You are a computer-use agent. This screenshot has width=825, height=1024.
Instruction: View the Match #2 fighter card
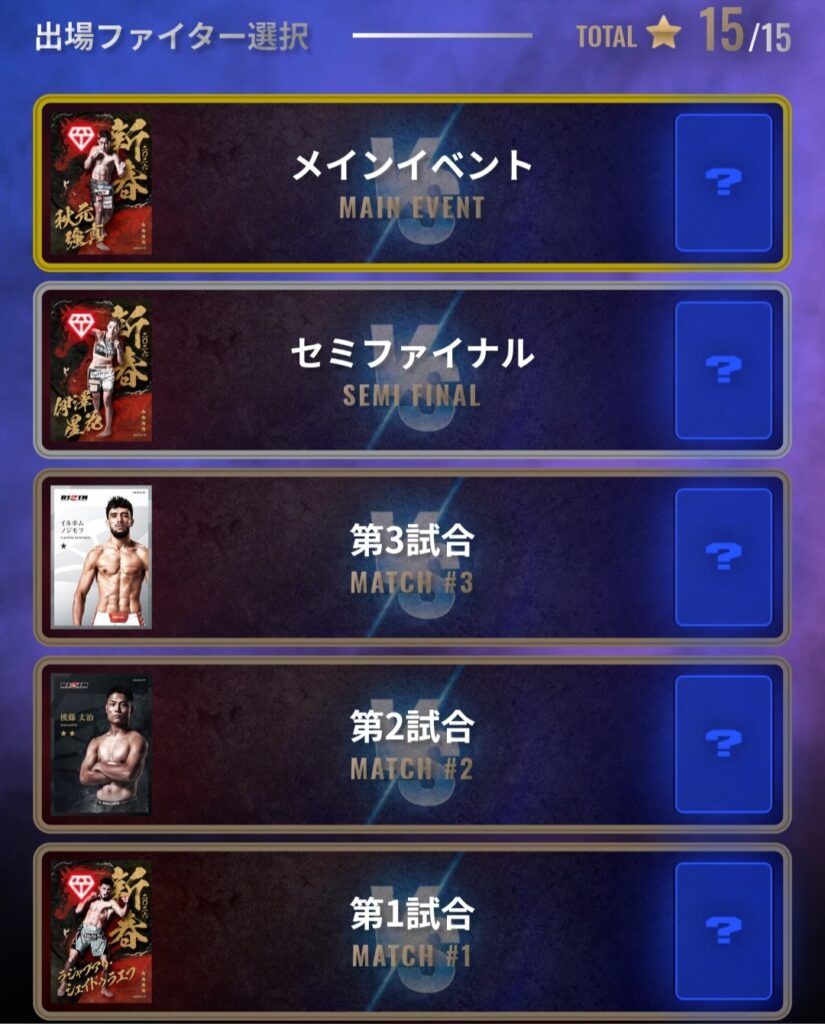pos(101,744)
